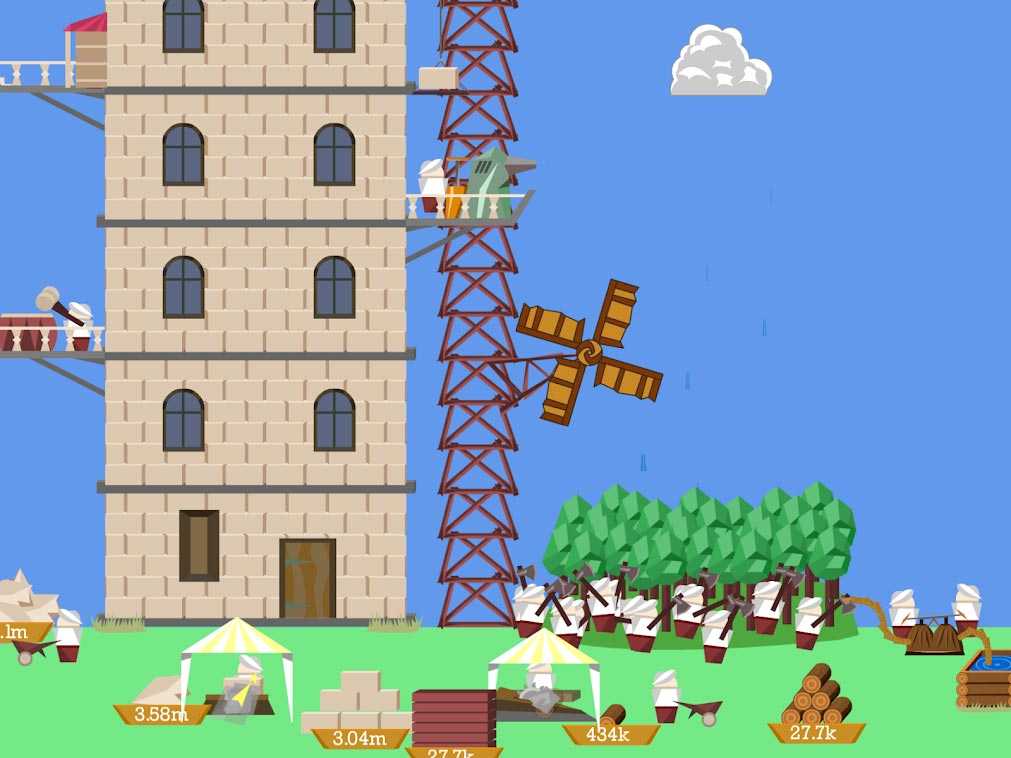Select the wooden water well
This screenshot has height=758, width=1011.
(983, 680)
